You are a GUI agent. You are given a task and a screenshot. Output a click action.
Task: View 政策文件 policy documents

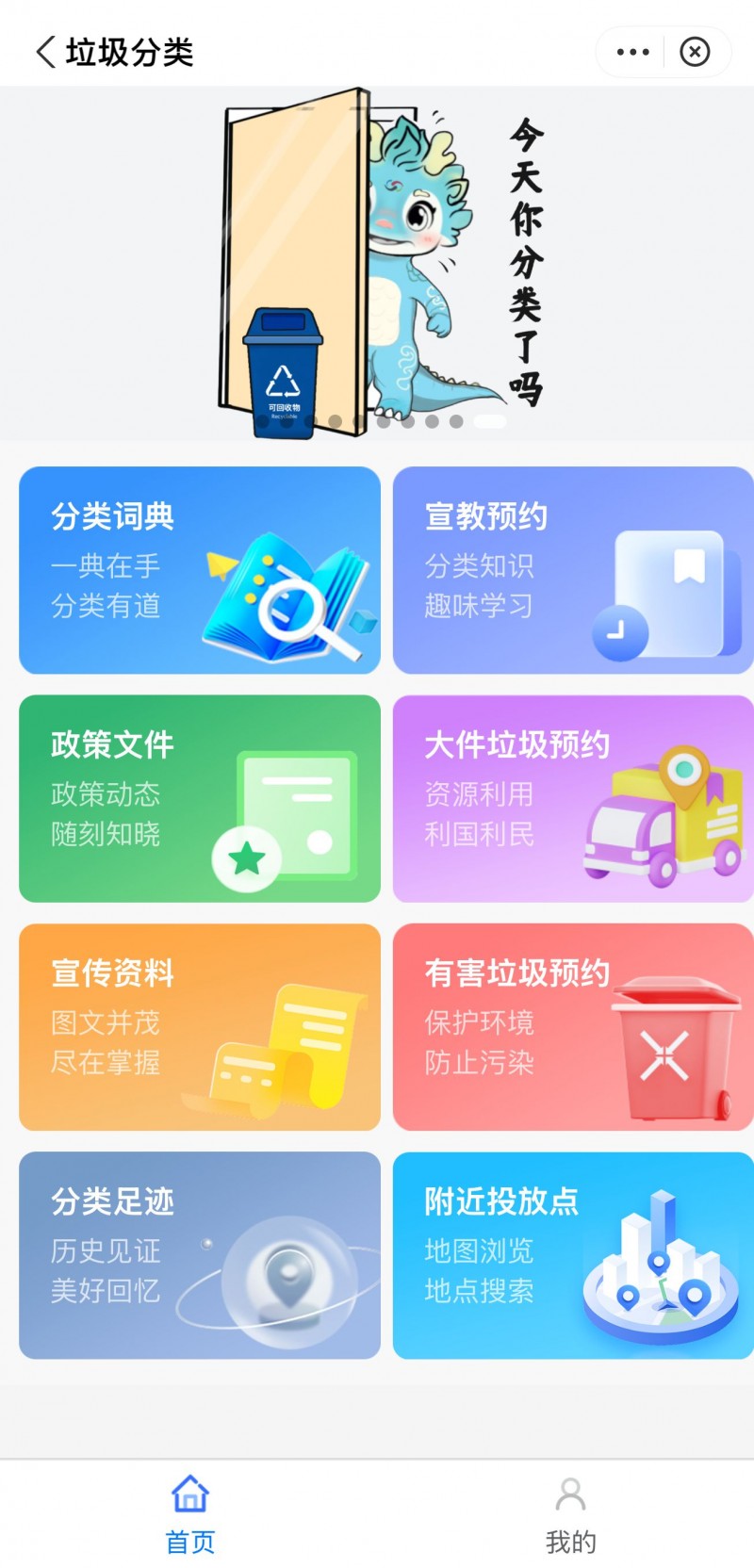click(200, 798)
